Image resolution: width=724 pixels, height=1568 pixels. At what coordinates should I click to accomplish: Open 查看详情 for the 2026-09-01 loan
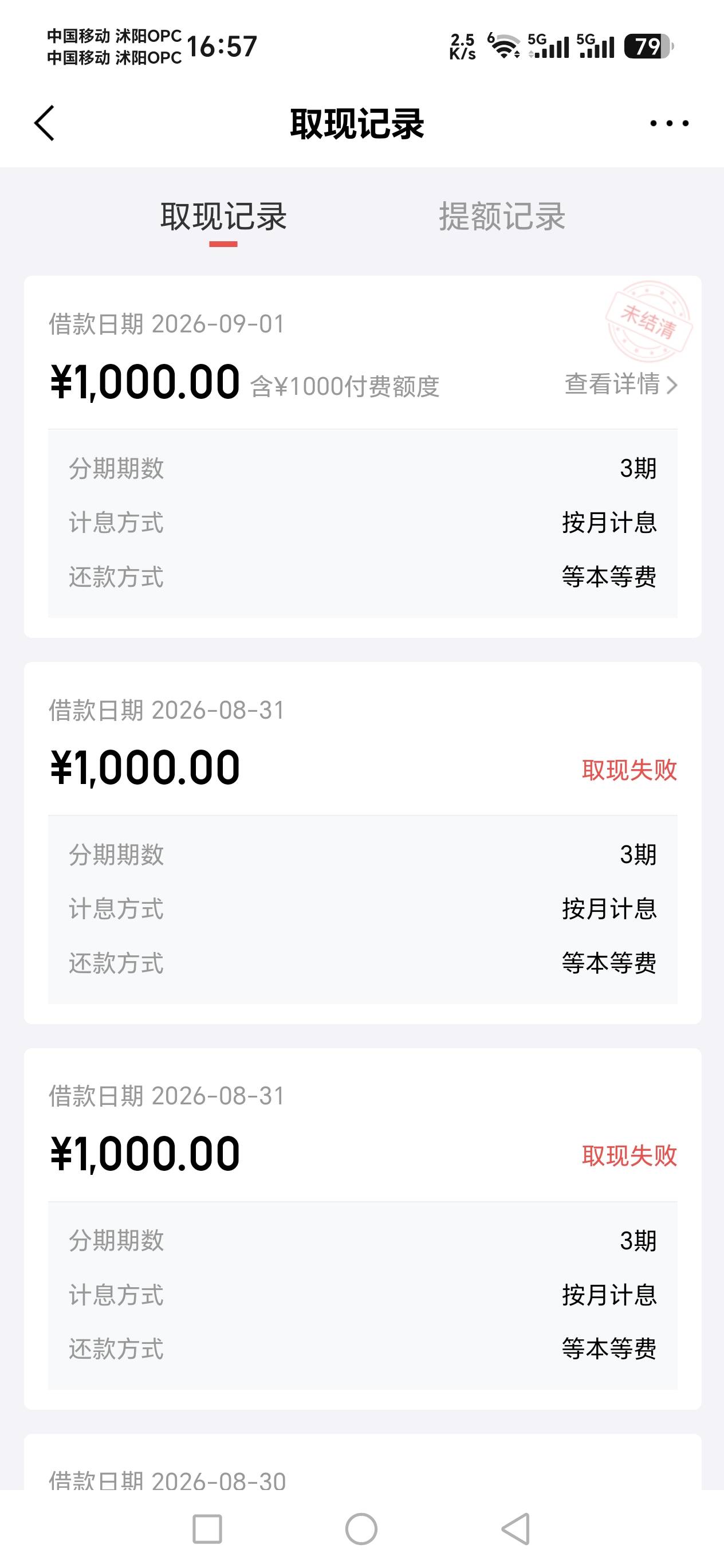coord(620,384)
